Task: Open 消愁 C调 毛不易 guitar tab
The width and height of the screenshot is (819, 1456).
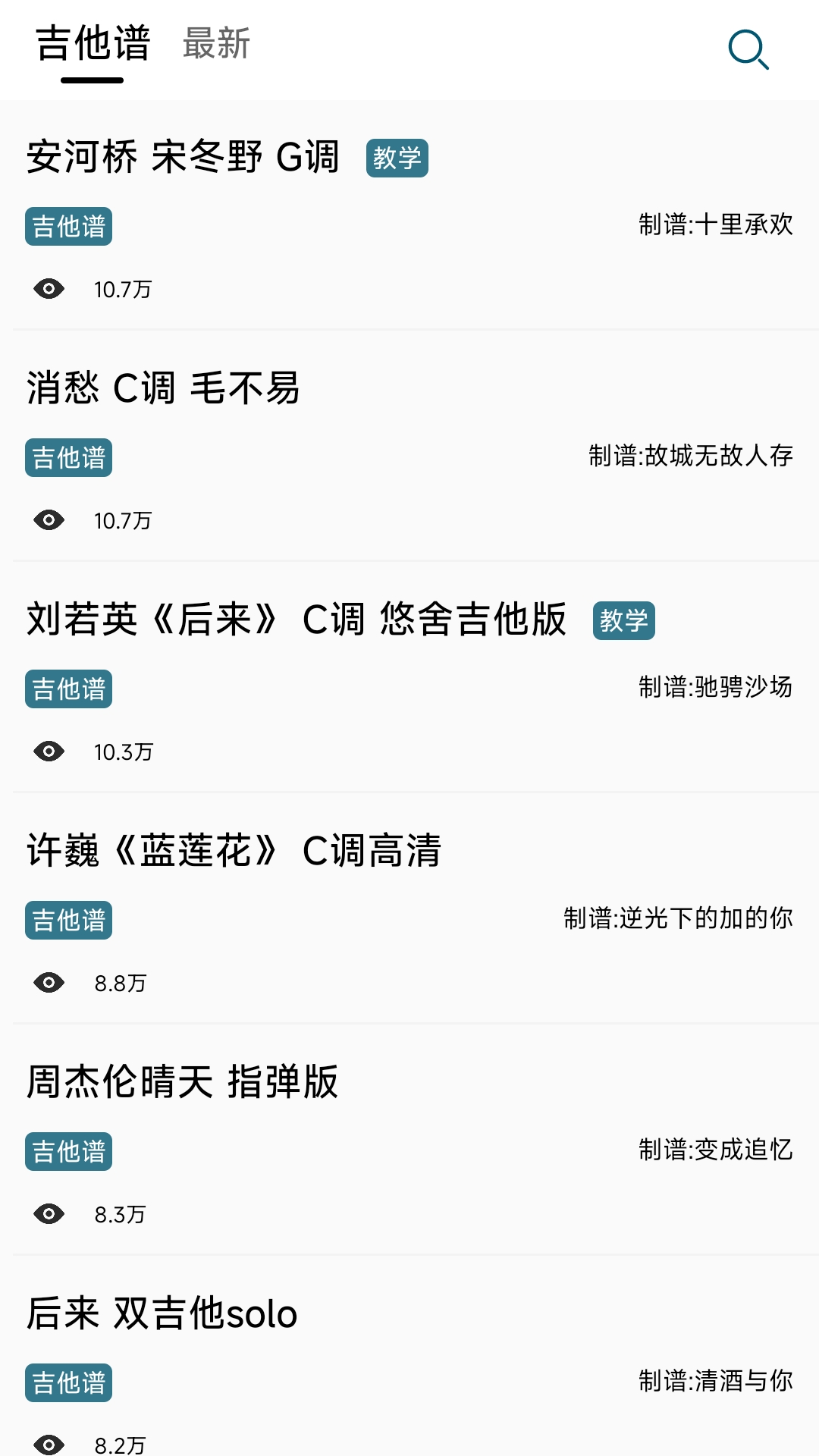Action: pyautogui.click(x=163, y=389)
